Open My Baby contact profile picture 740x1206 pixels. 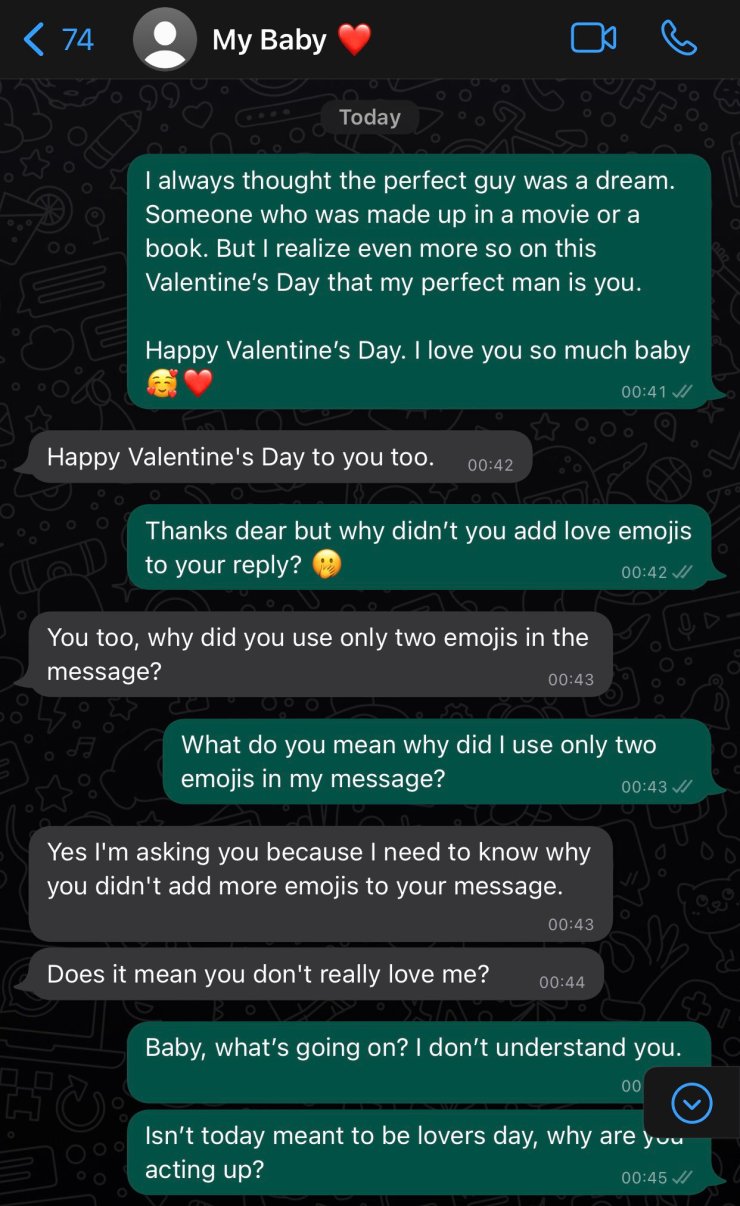coord(165,40)
